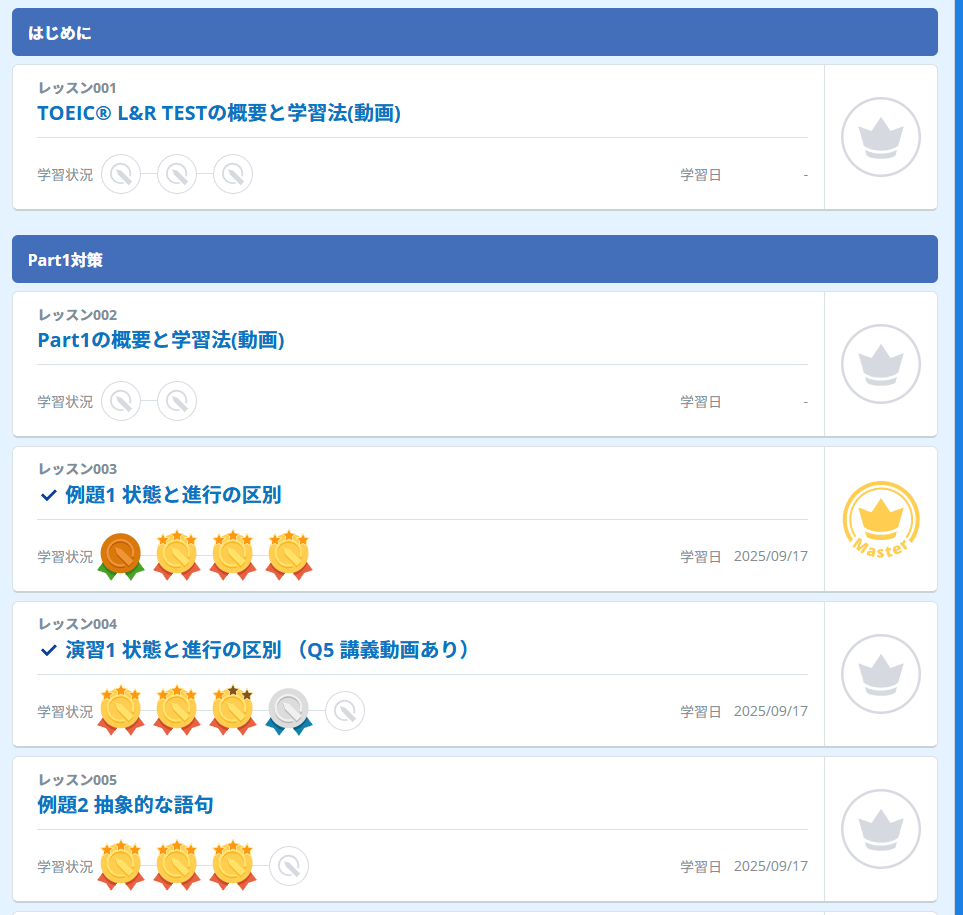Open lesson 005 例題2 抽象的な語句

(125, 805)
